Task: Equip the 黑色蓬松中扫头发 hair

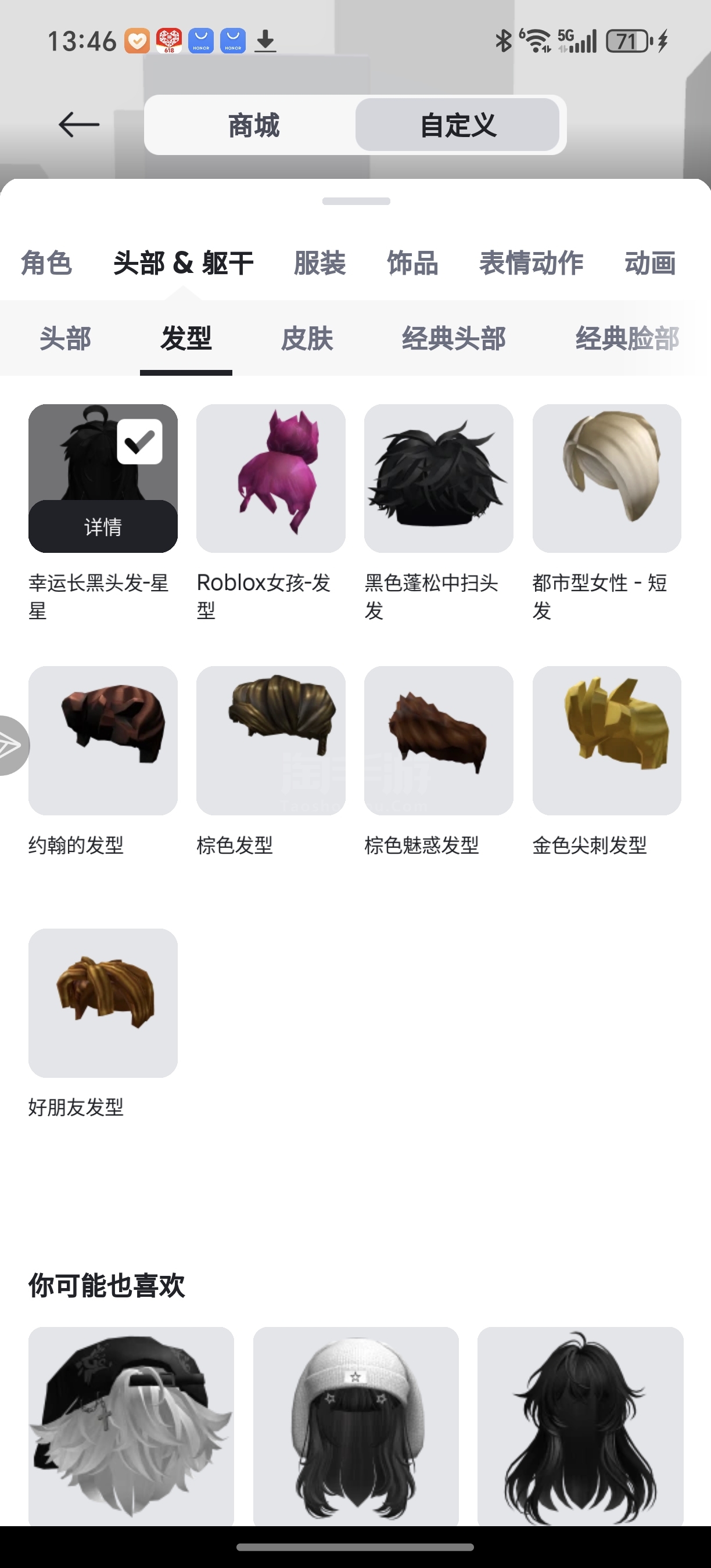Action: (439, 479)
